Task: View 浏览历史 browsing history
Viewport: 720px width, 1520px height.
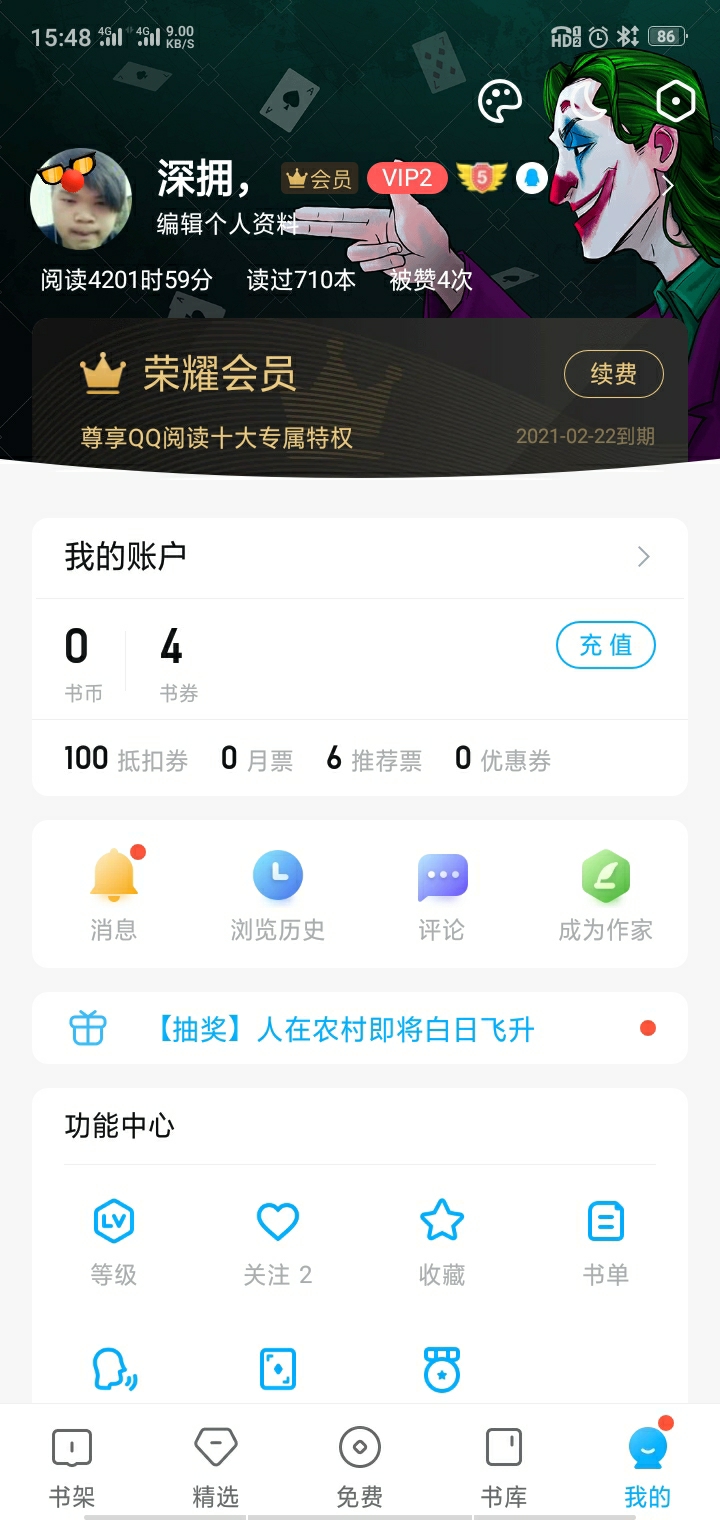Action: 277,895
